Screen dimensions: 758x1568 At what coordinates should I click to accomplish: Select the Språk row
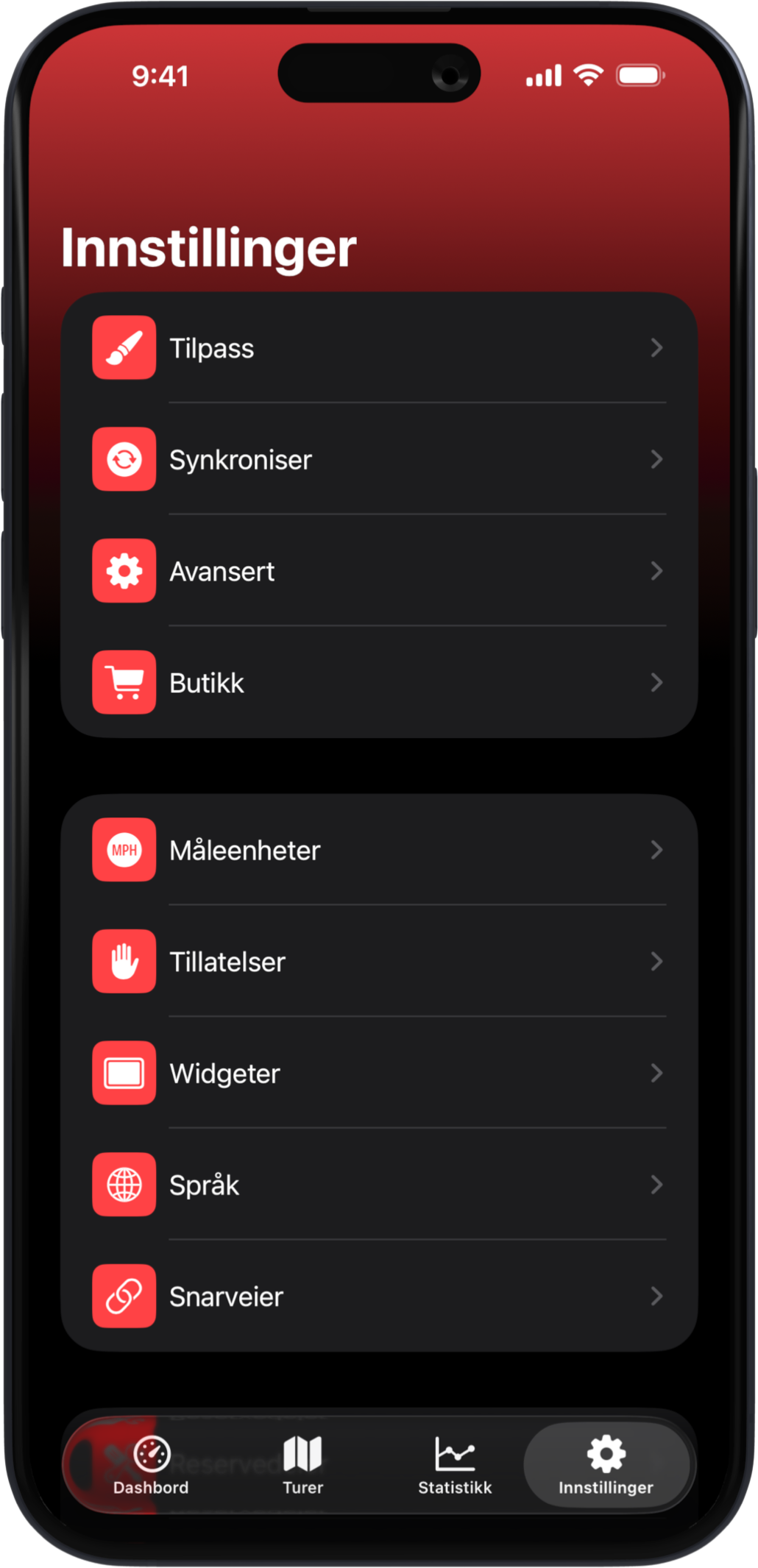[x=378, y=1185]
